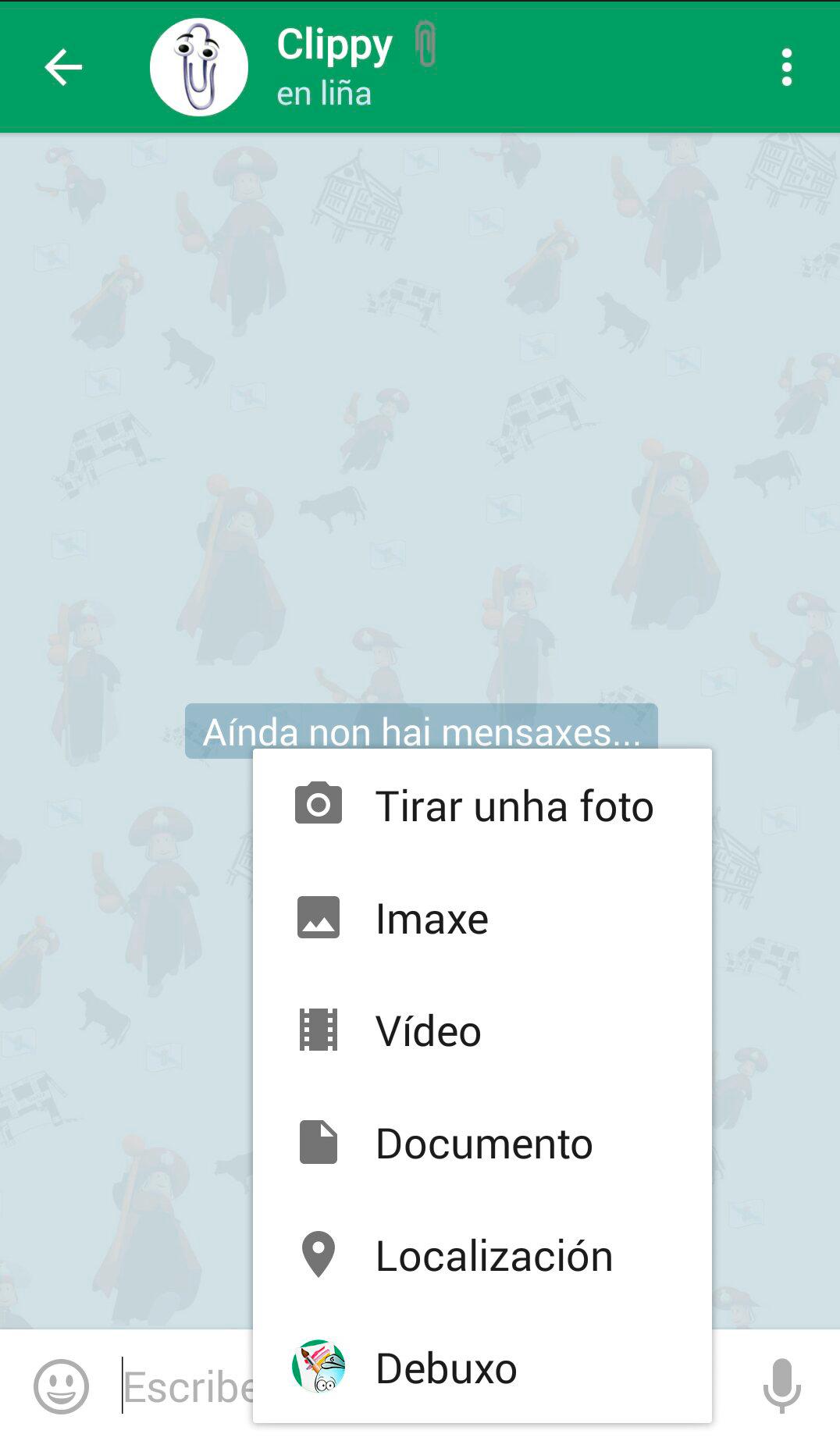Select Imaxe to attach a picture
This screenshot has height=1441, width=840.
pyautogui.click(x=482, y=918)
